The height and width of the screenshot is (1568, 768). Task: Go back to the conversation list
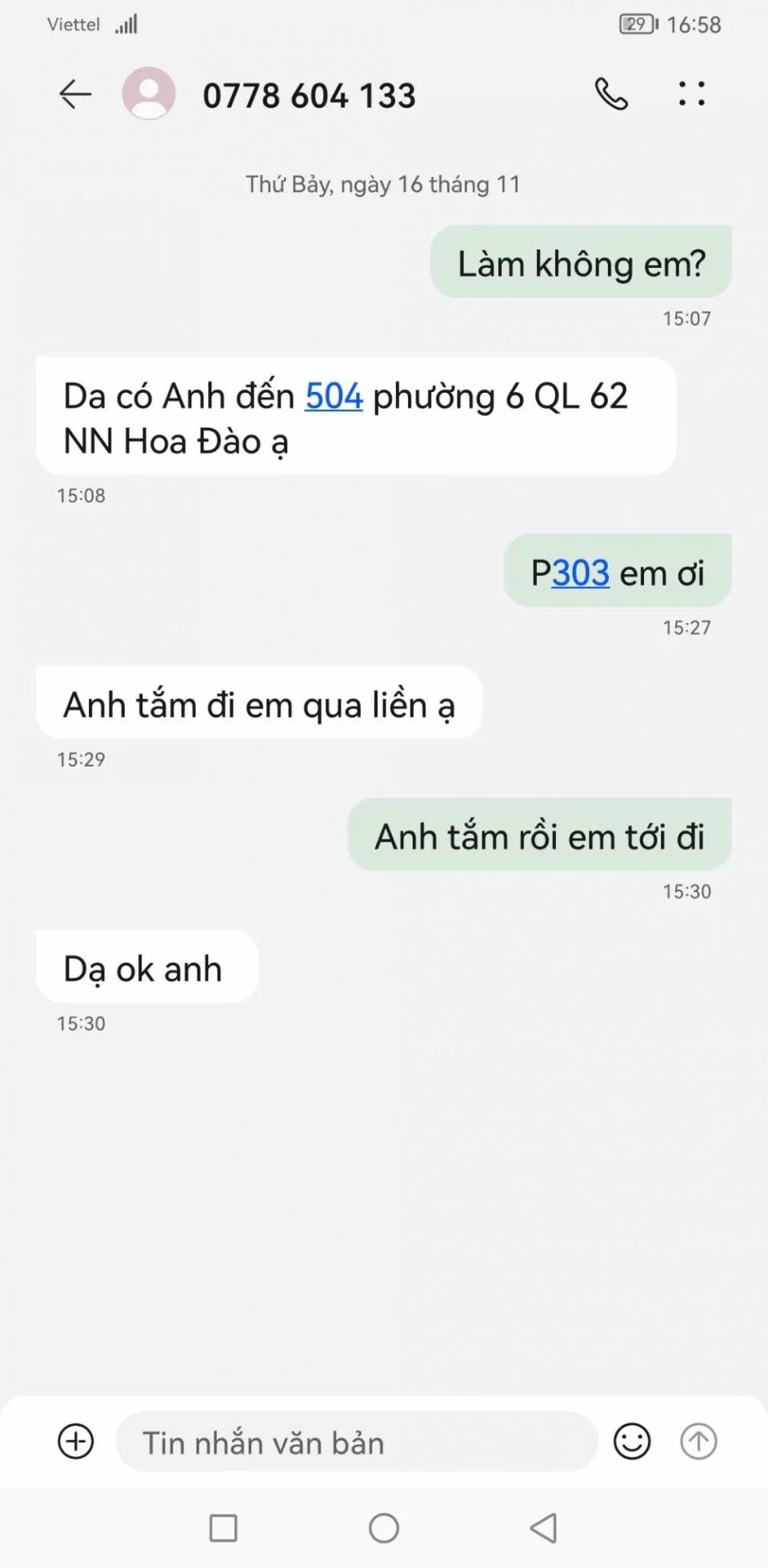(x=75, y=94)
